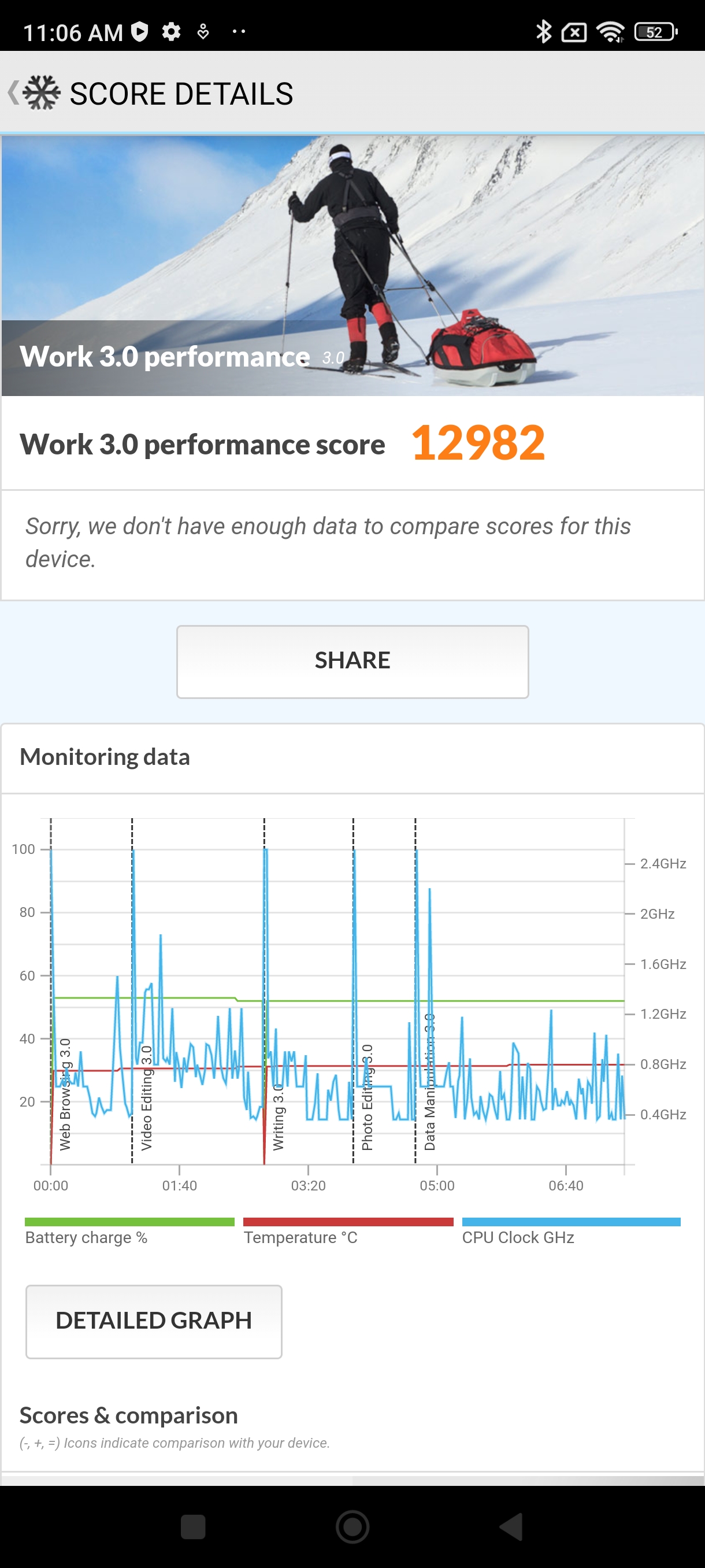Share the Work 3.0 performance score
Viewport: 705px width, 1568px height.
pos(352,661)
